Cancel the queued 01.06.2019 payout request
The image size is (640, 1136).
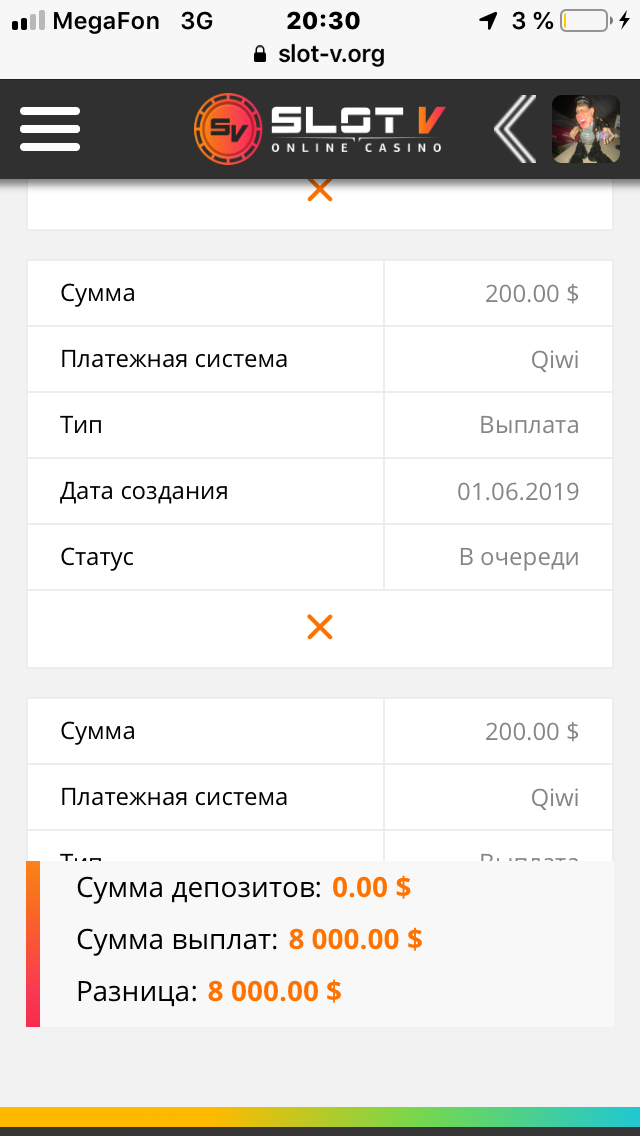click(x=320, y=627)
